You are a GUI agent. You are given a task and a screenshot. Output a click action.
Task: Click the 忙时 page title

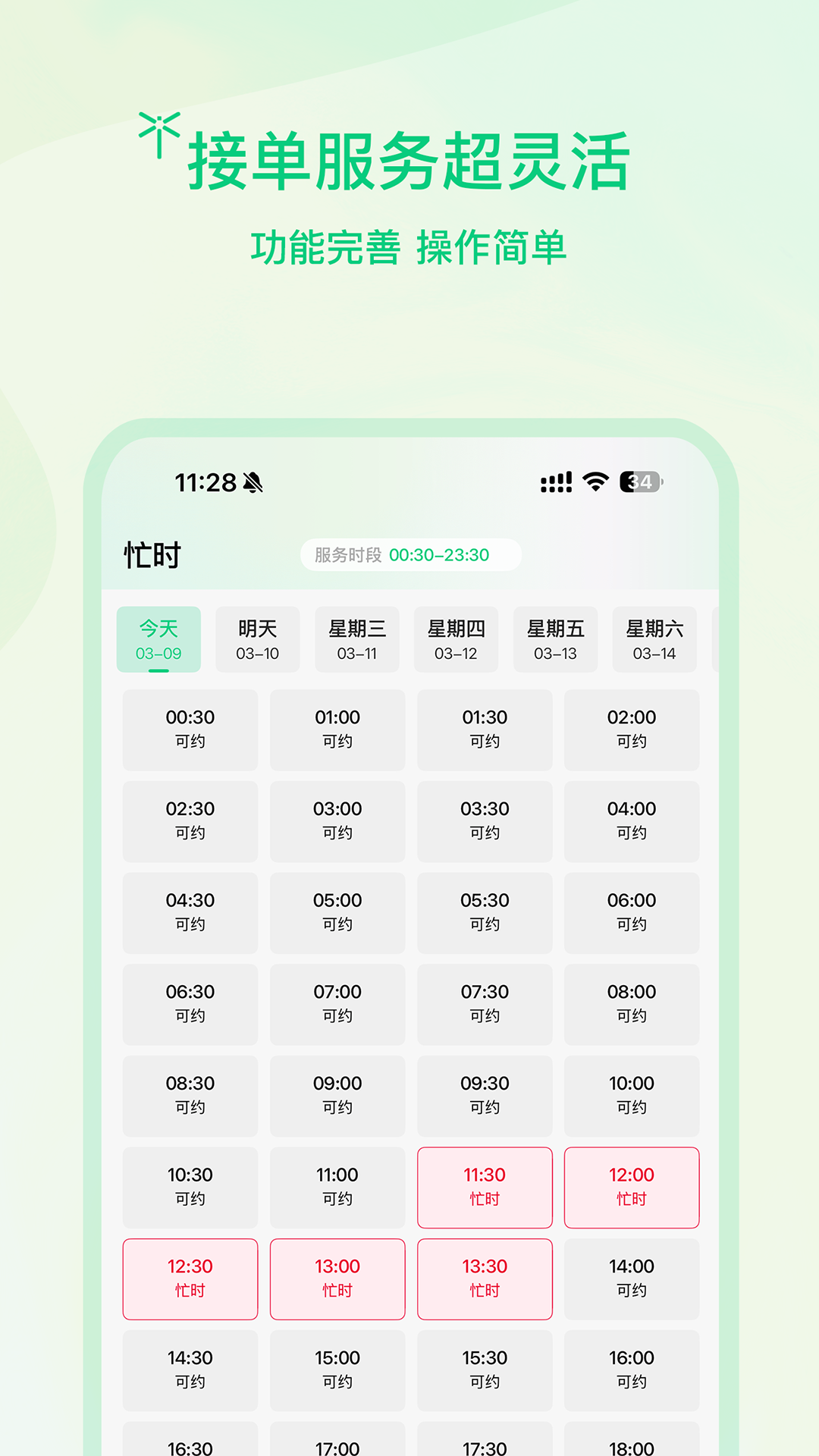[x=152, y=554]
